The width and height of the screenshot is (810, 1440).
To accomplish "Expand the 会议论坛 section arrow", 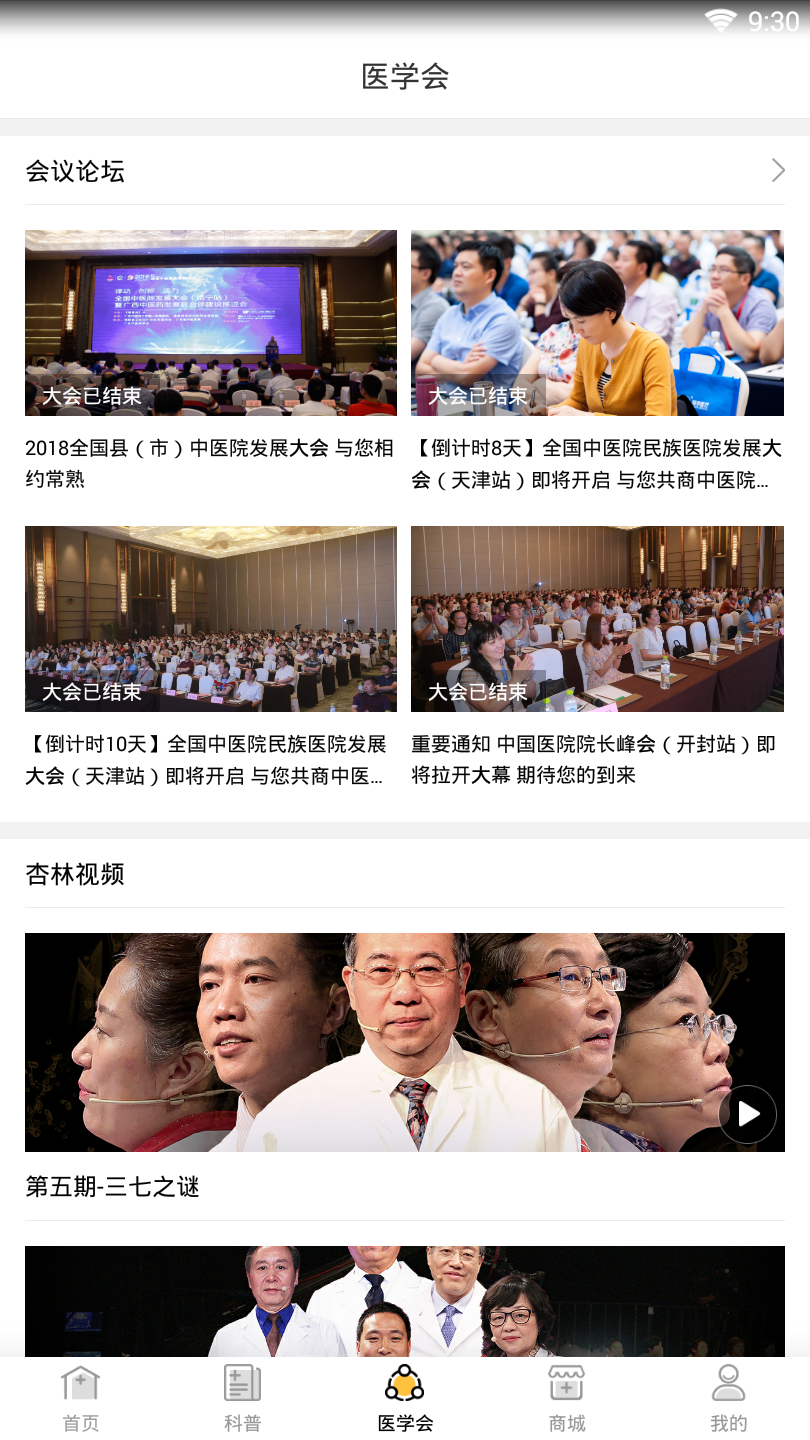I will [777, 171].
